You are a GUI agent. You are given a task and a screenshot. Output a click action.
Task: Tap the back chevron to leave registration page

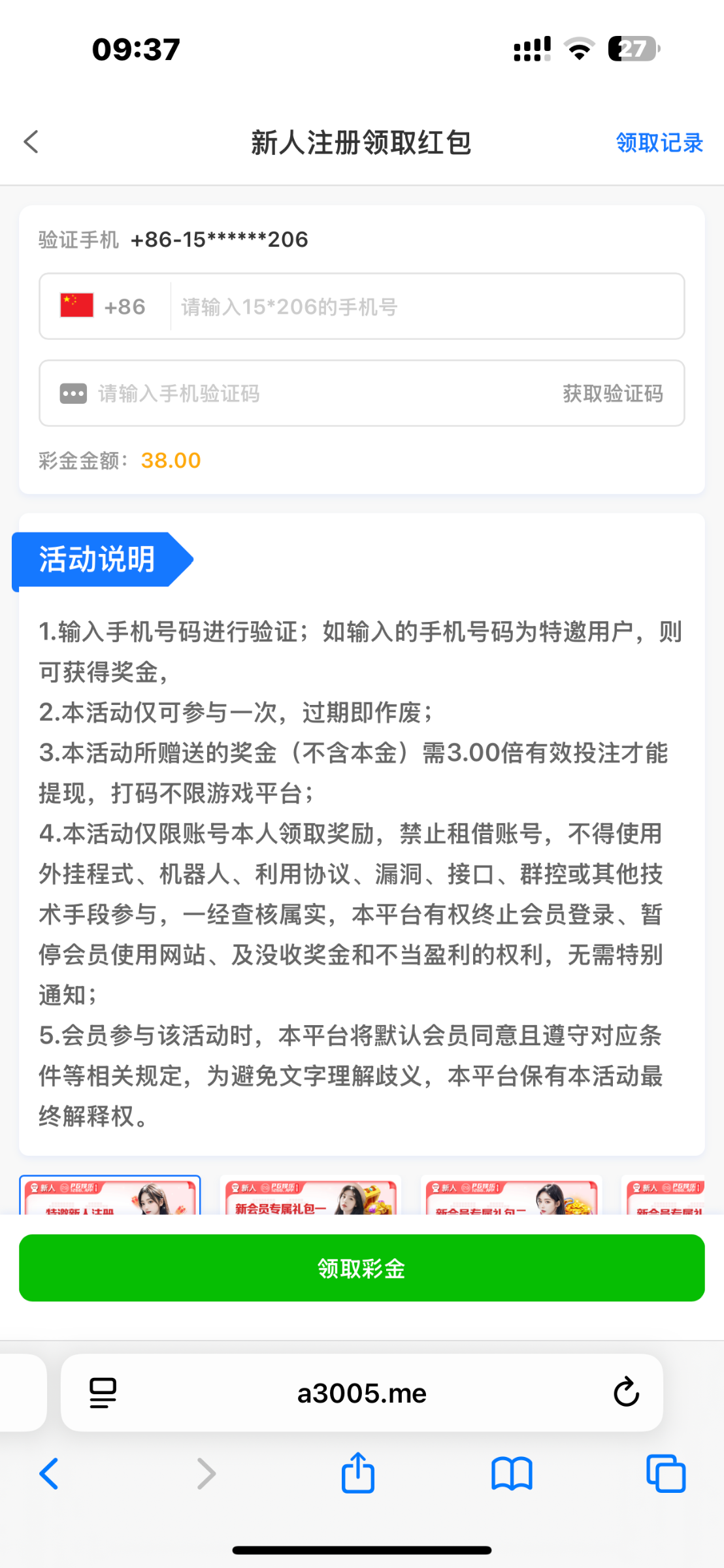coord(31,141)
